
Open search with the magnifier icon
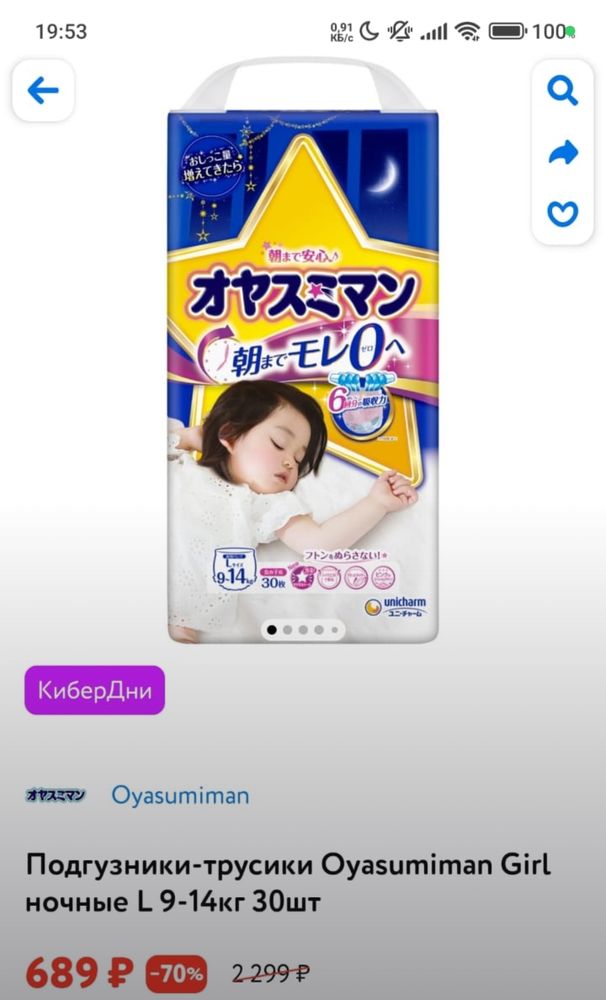click(563, 91)
